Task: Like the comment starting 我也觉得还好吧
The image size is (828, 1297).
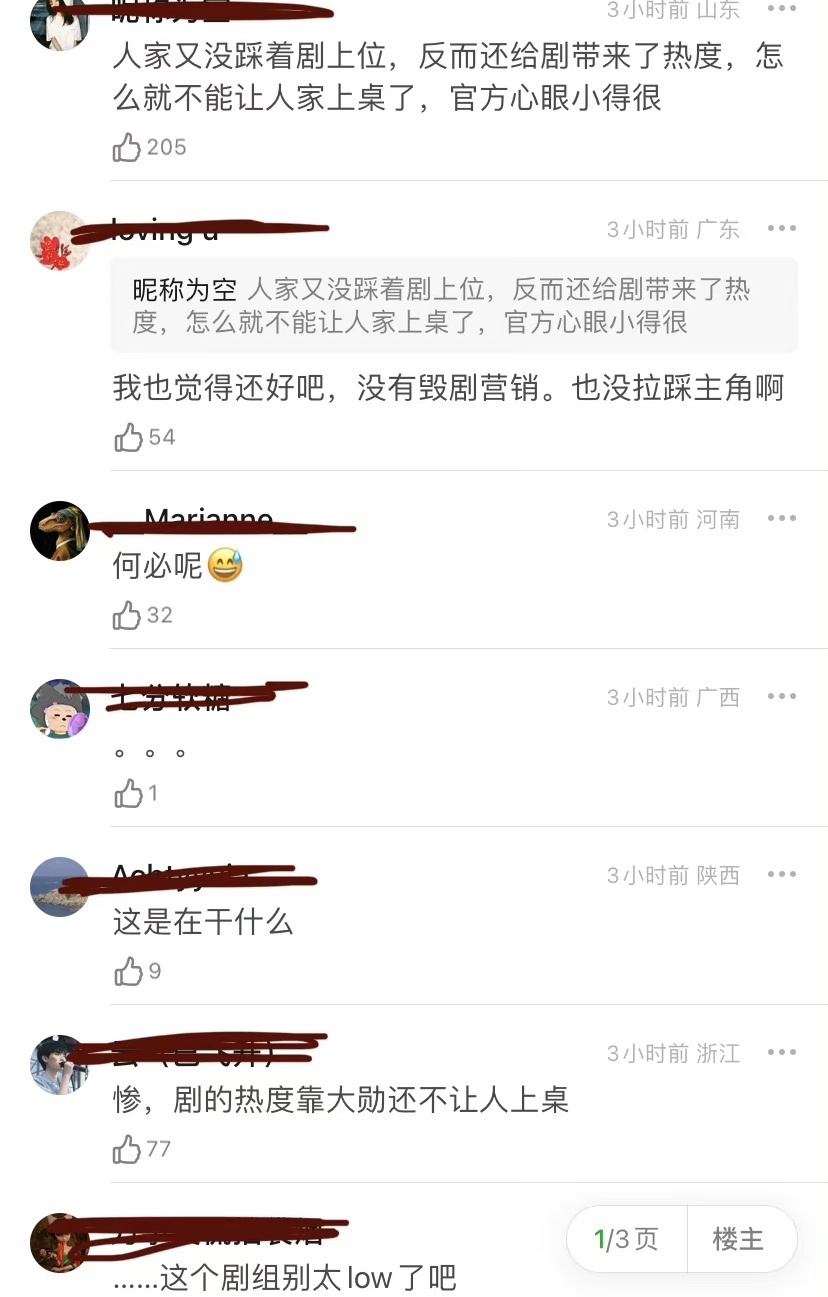Action: click(x=128, y=437)
